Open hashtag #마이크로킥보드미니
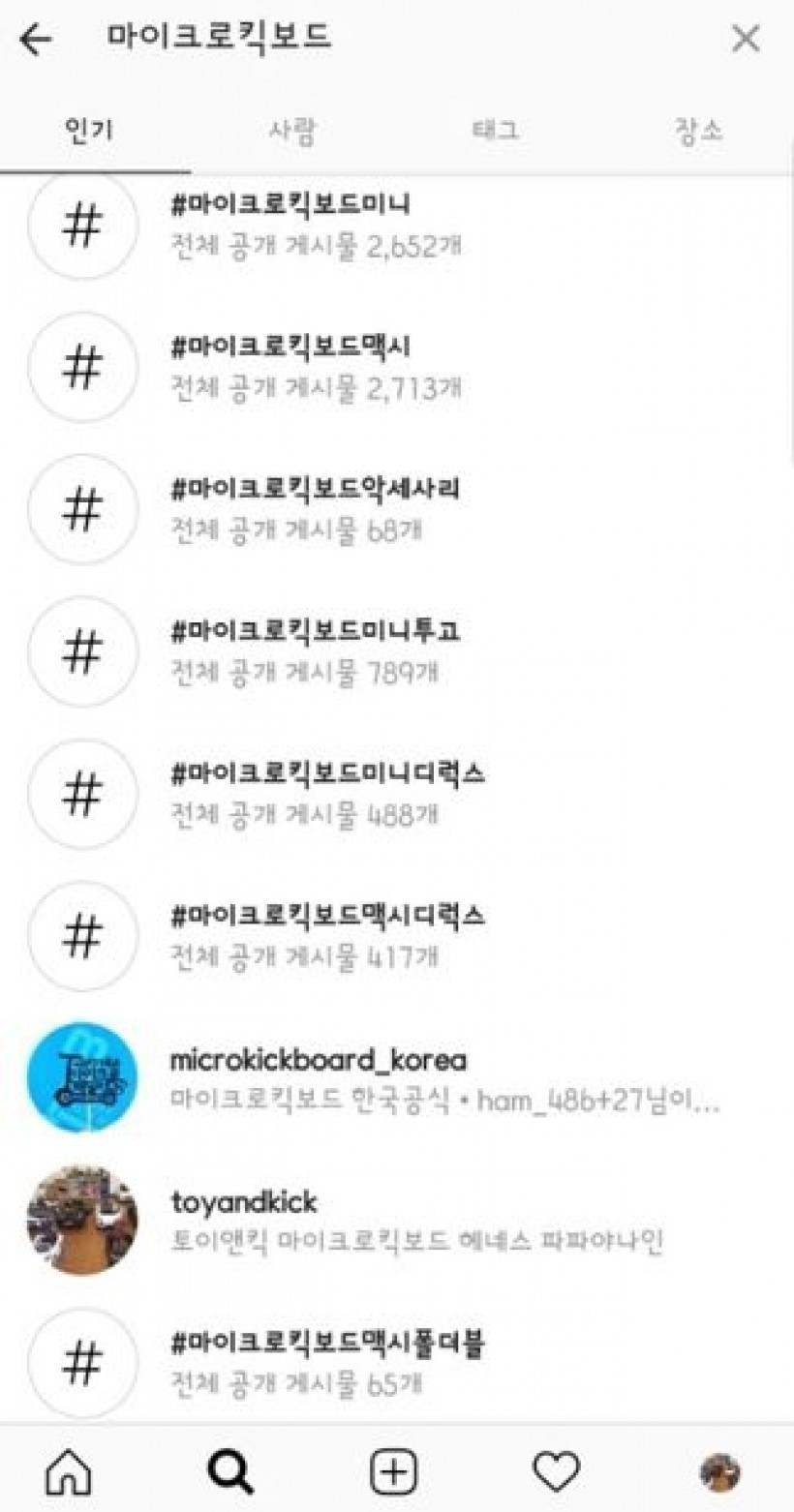Image resolution: width=794 pixels, height=1512 pixels. pyautogui.click(x=290, y=224)
